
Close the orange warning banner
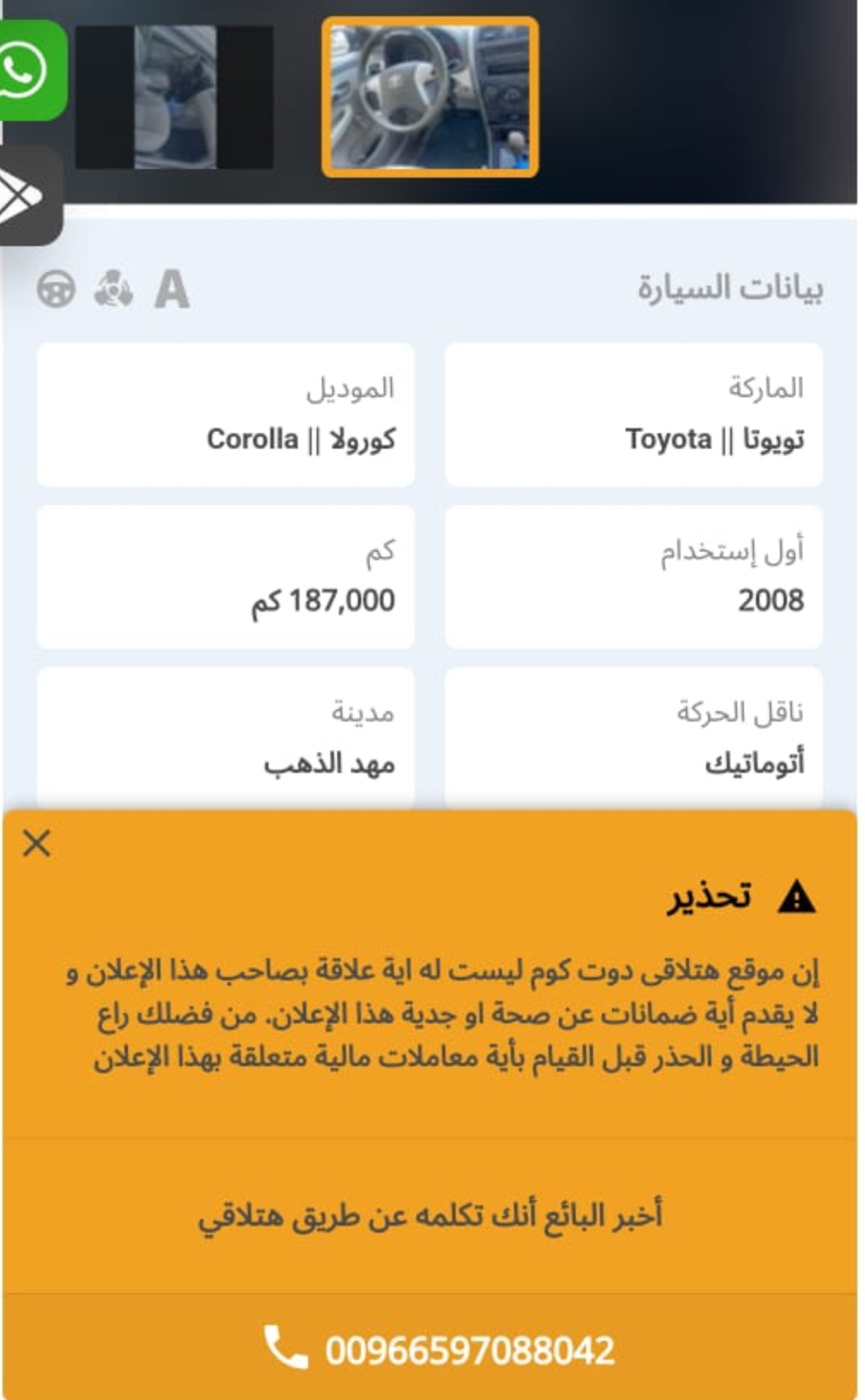tap(37, 843)
